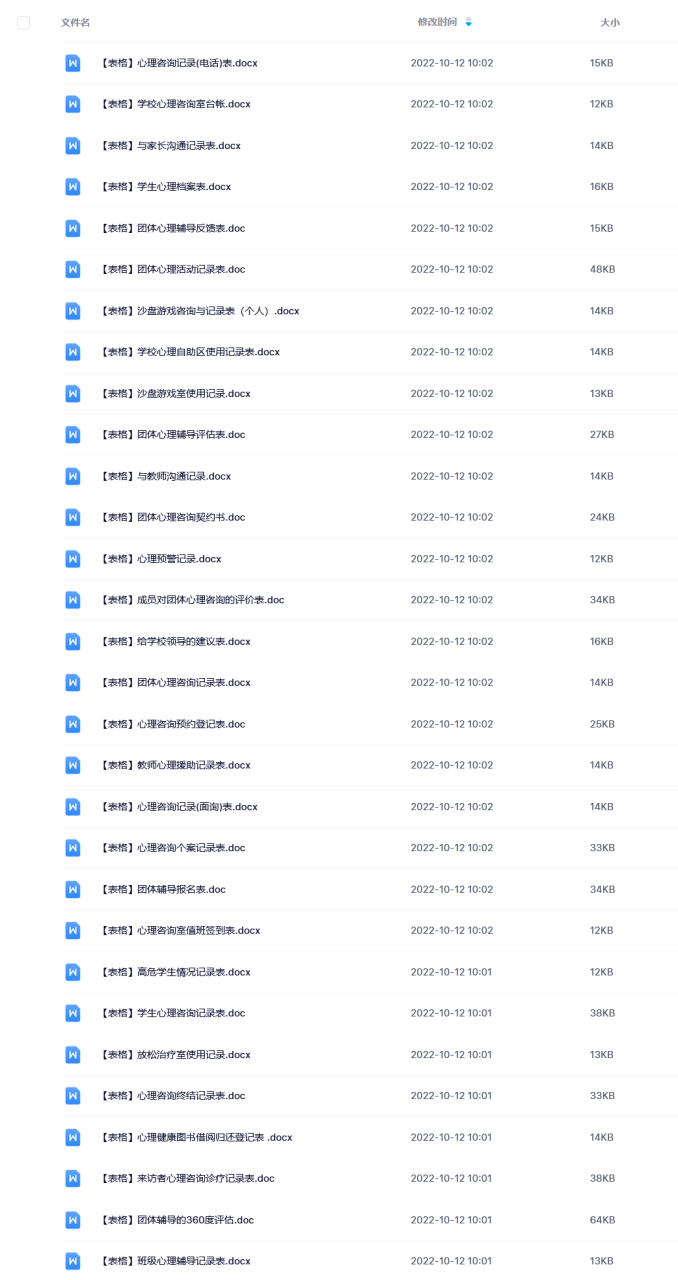The image size is (678, 1280).
Task: Open 高危学生情况记录表.docx
Action: pos(175,972)
